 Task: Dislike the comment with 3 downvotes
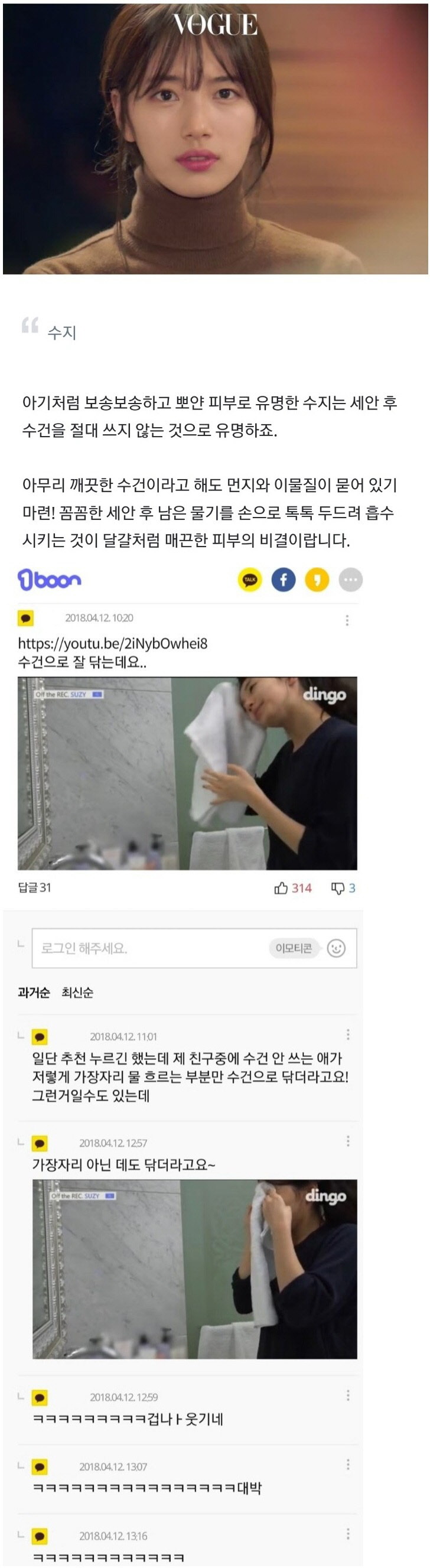[x=343, y=888]
